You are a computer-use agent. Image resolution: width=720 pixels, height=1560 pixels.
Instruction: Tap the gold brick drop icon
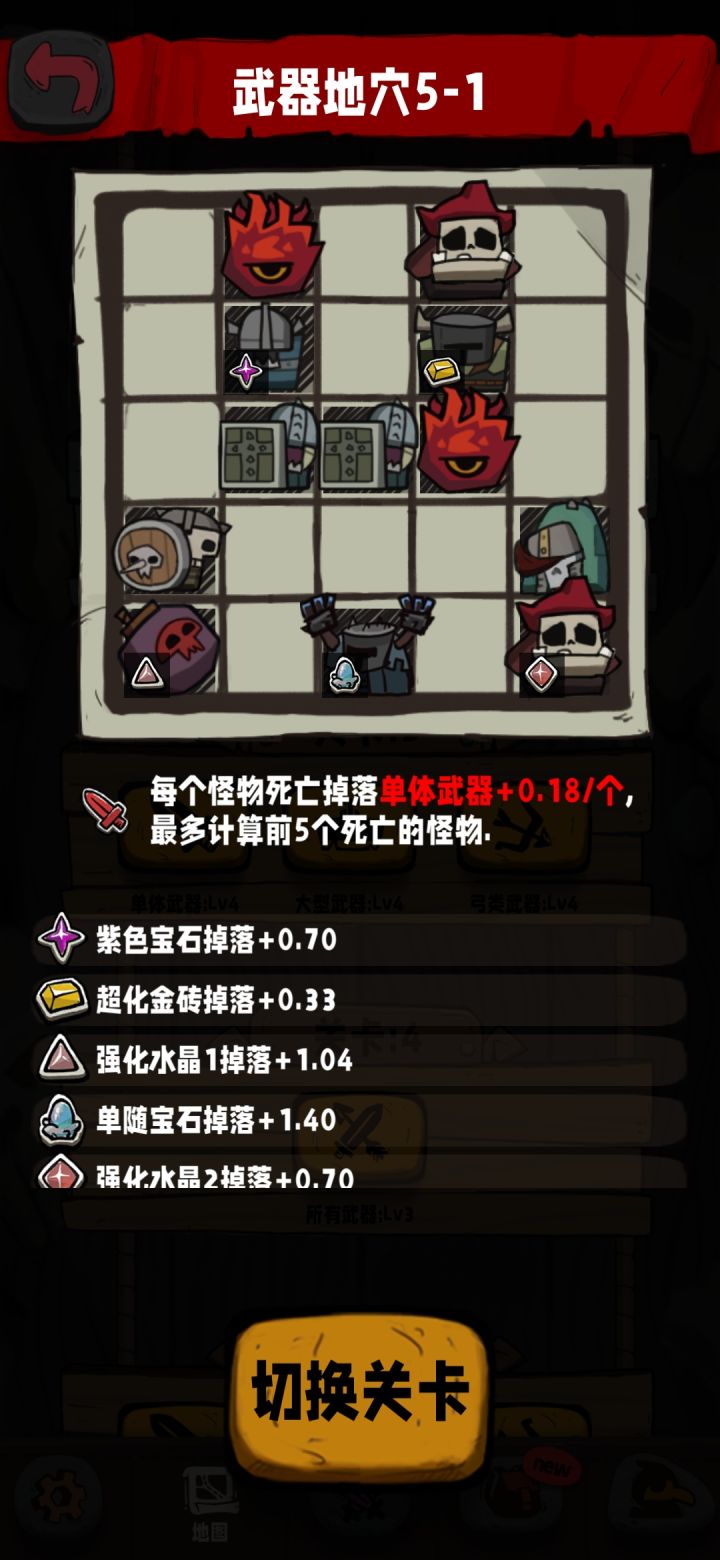point(60,998)
